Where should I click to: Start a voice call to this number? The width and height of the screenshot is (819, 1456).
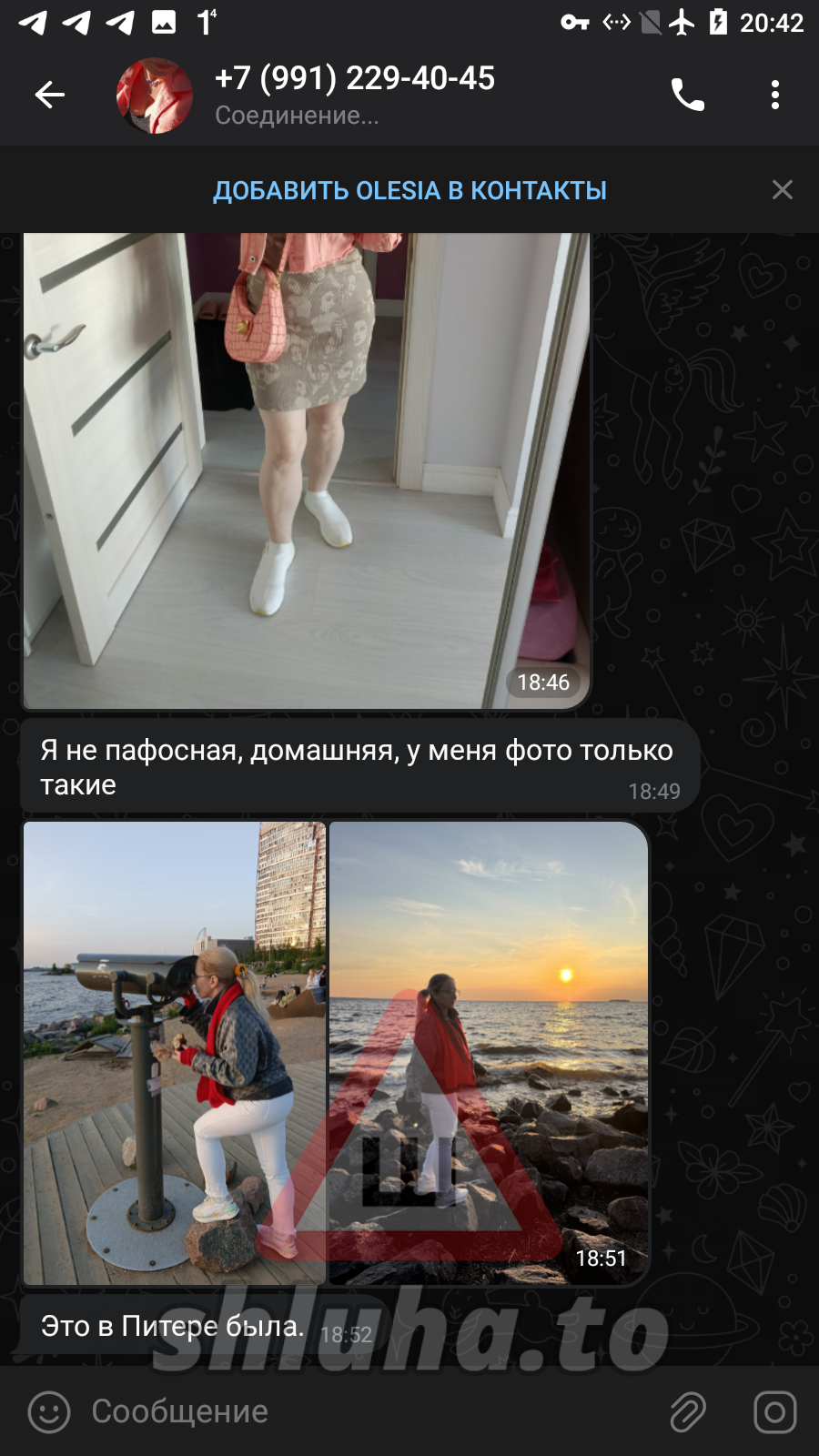pyautogui.click(x=687, y=95)
